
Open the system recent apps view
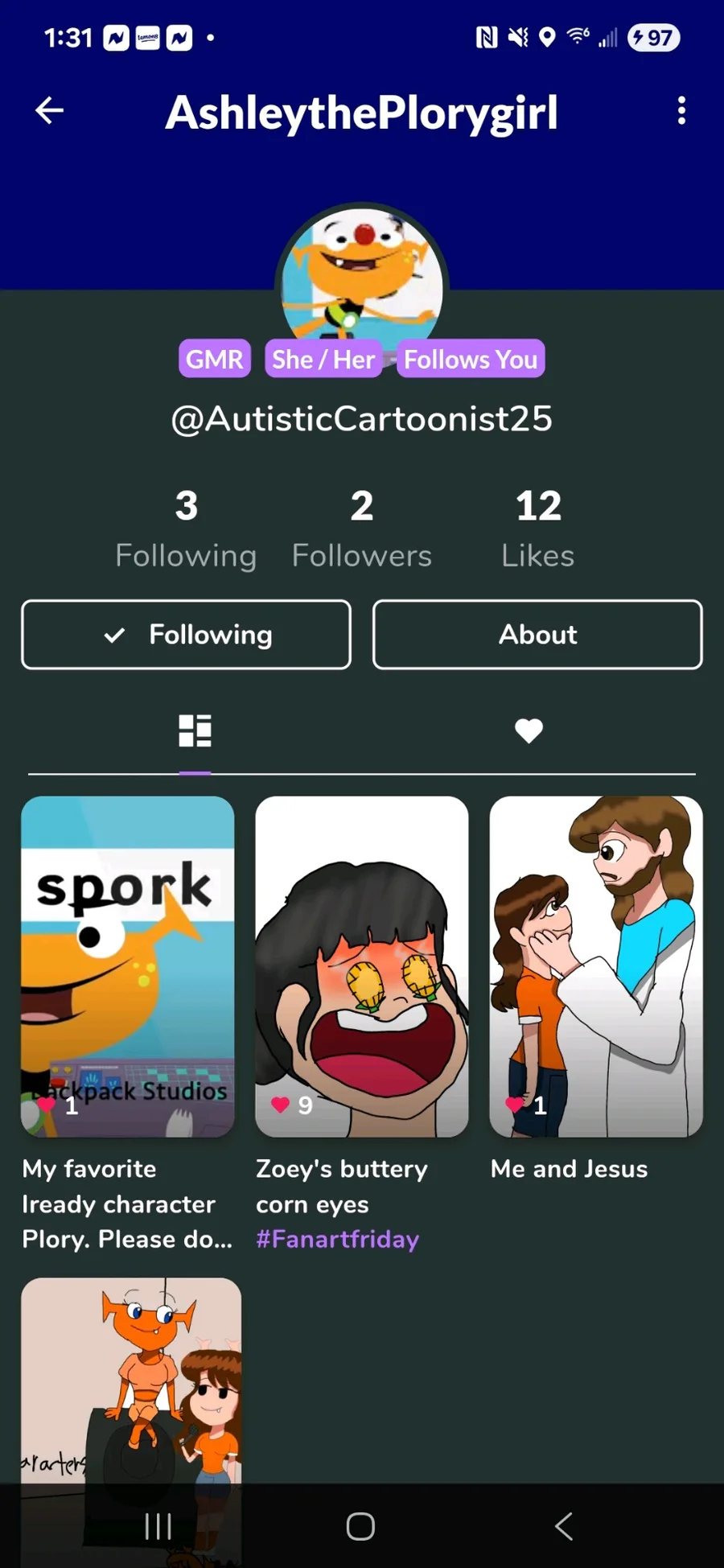point(158,1526)
